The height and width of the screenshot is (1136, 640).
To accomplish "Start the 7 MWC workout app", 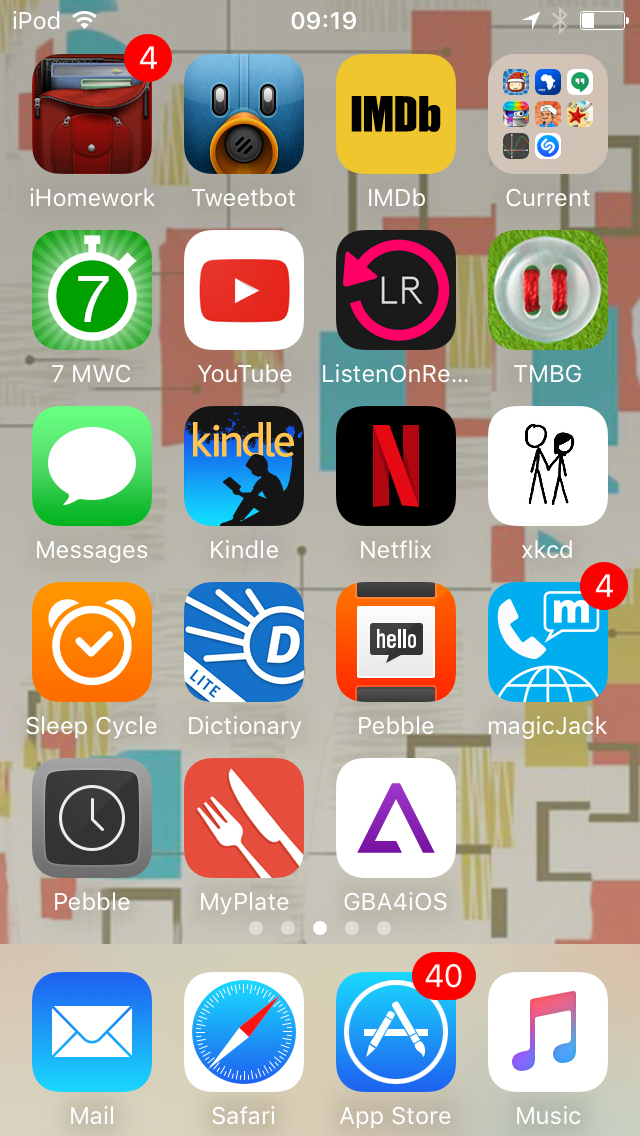I will [92, 290].
